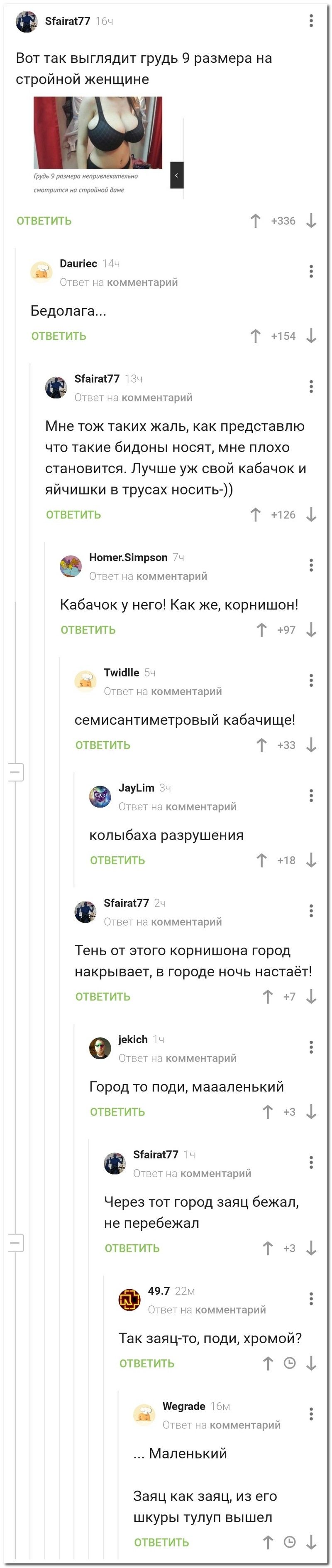The height and width of the screenshot is (1568, 332).
Task: Open overflow menu on Homer.Simpson's comment
Action: [x=311, y=565]
